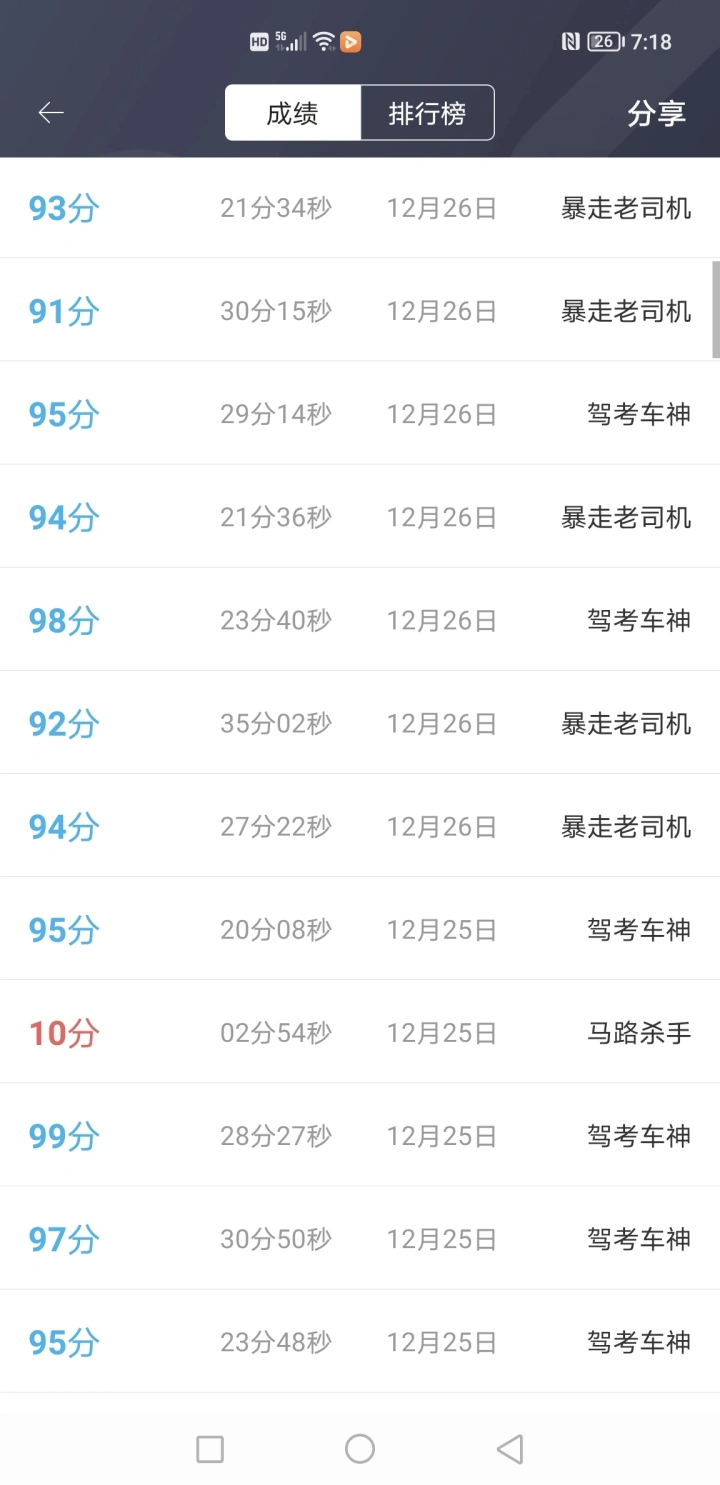Open the 92分 record with 35分02秒
The height and width of the screenshot is (1485, 720).
click(x=360, y=723)
